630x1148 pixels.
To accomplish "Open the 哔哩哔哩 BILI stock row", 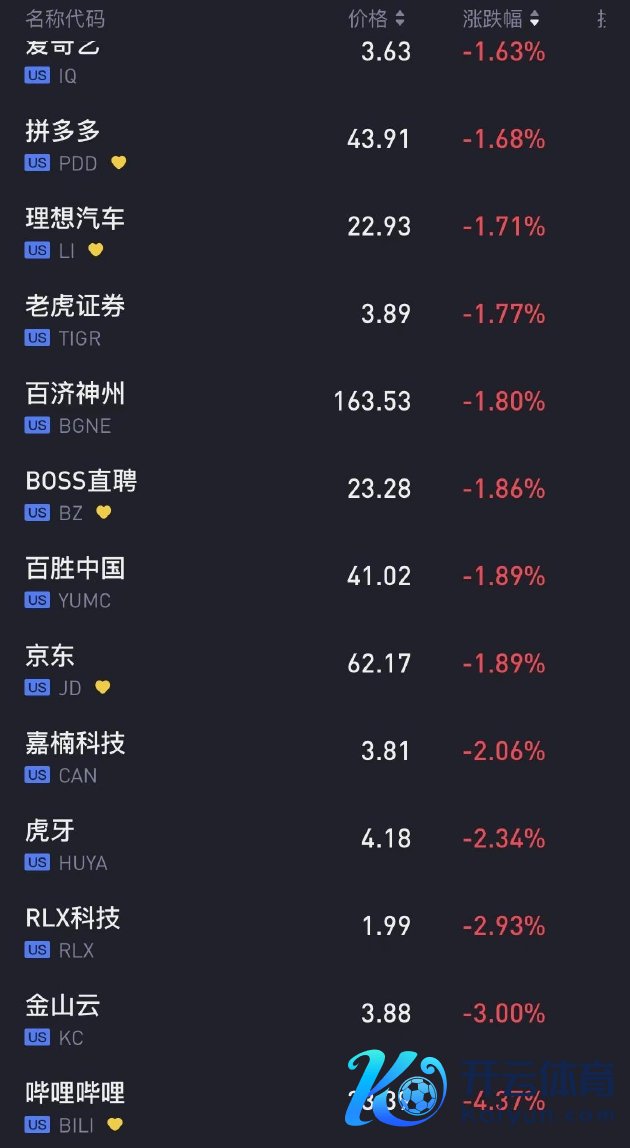I will pyautogui.click(x=315, y=1106).
